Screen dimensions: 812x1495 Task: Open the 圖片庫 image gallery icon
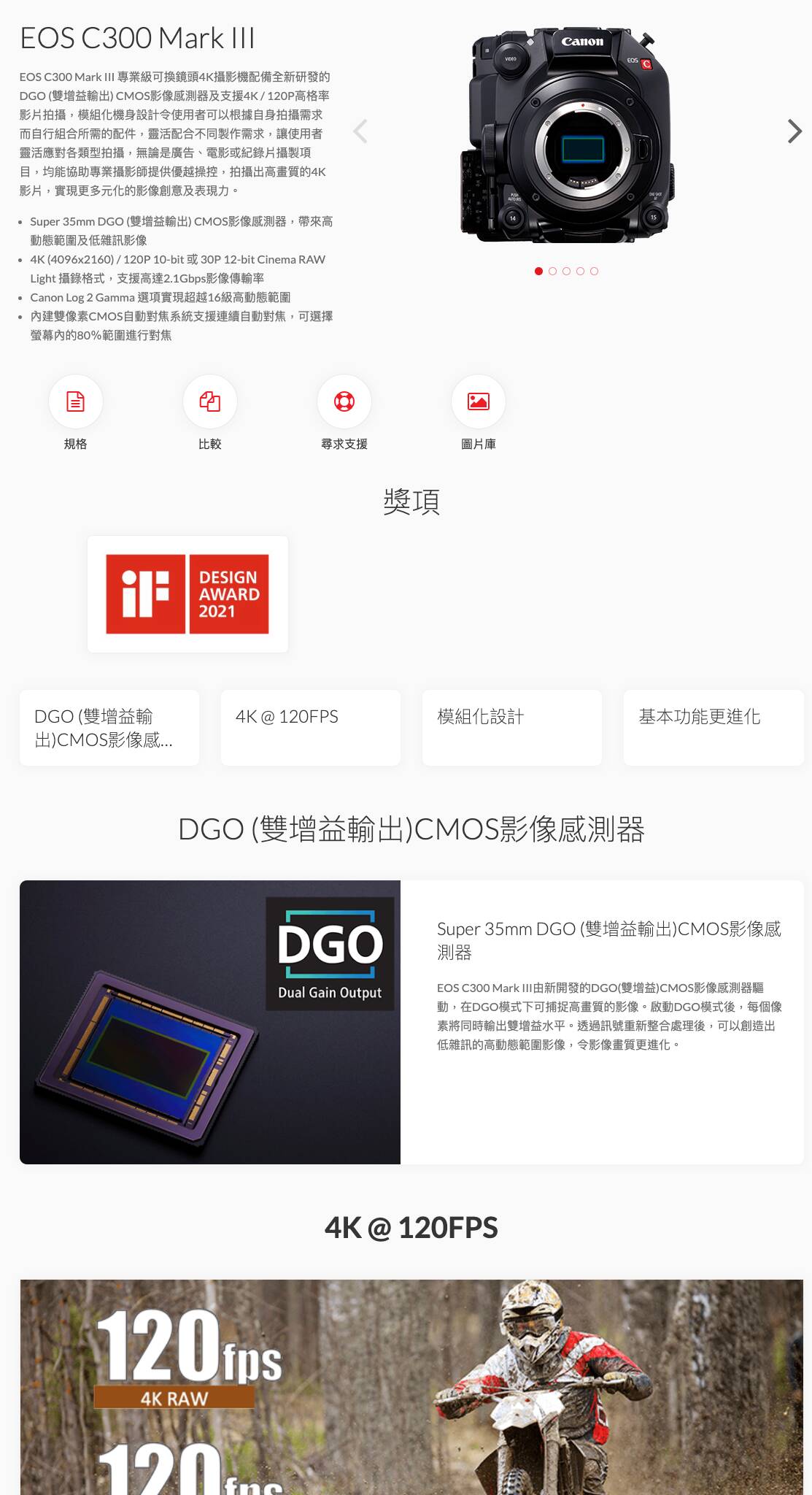[x=477, y=401]
